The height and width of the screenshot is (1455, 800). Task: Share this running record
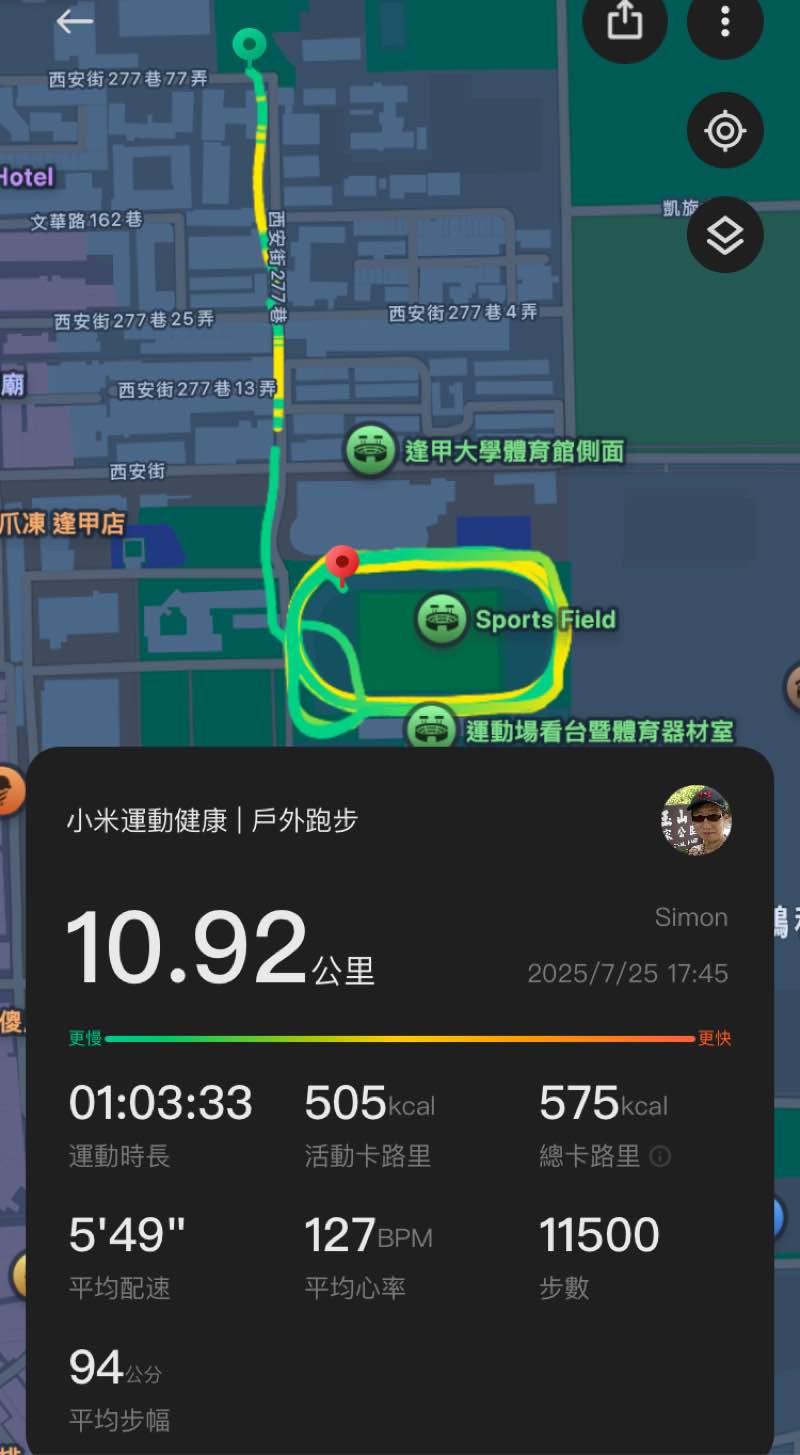625,22
